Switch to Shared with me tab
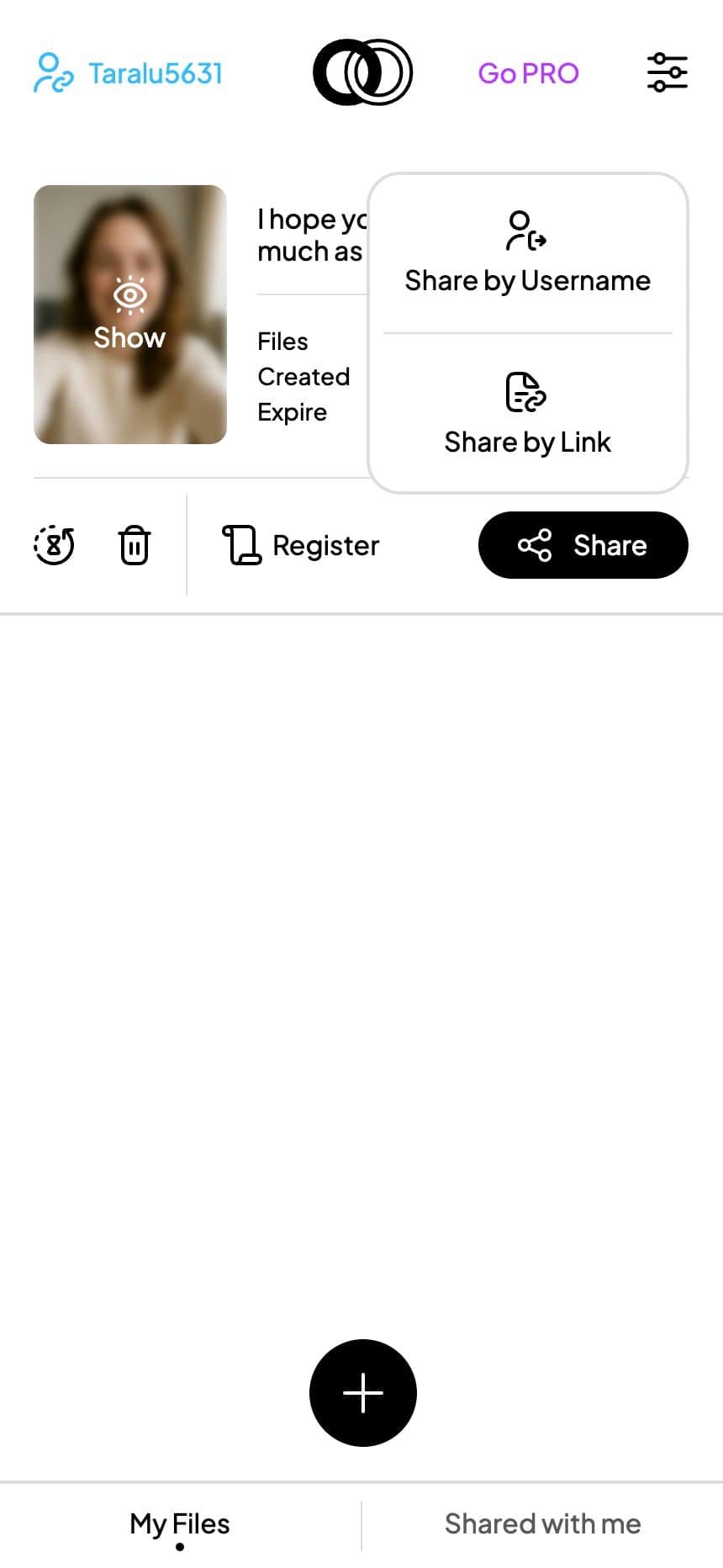 coord(542,1523)
